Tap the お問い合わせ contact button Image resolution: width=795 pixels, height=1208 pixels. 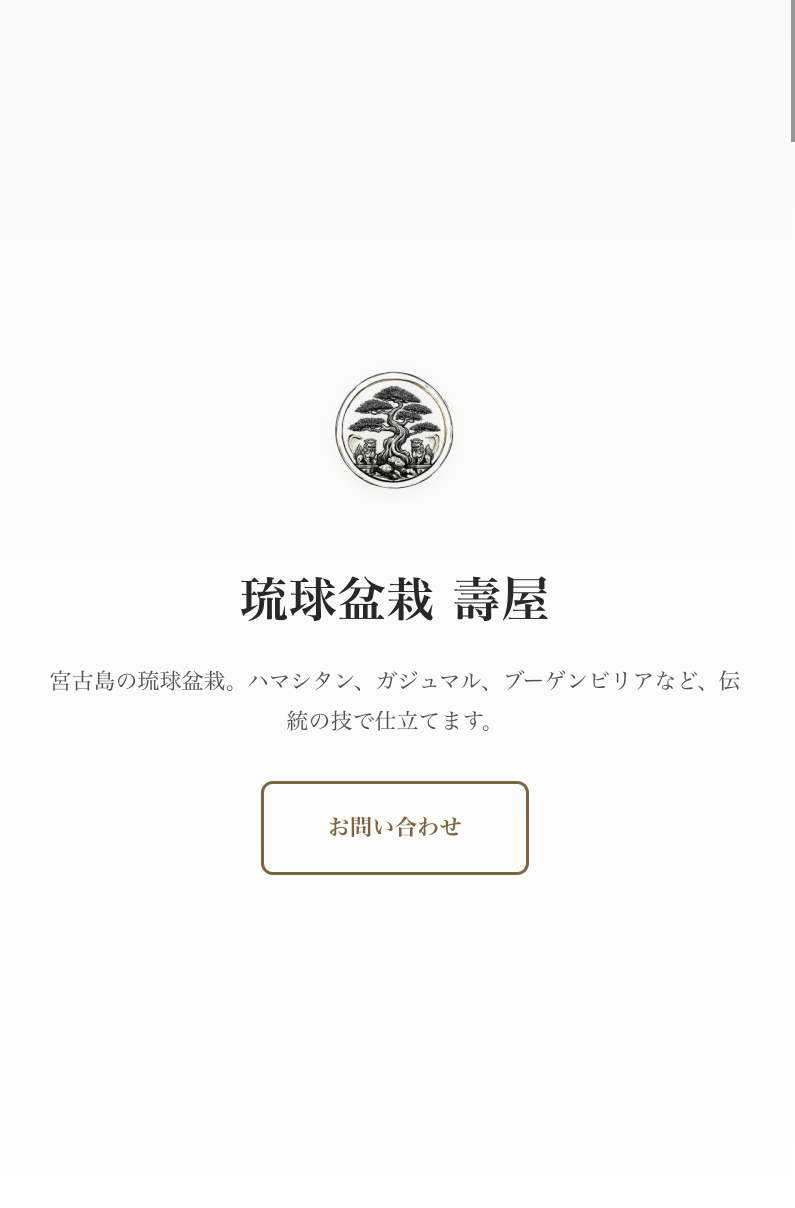pyautogui.click(x=394, y=827)
